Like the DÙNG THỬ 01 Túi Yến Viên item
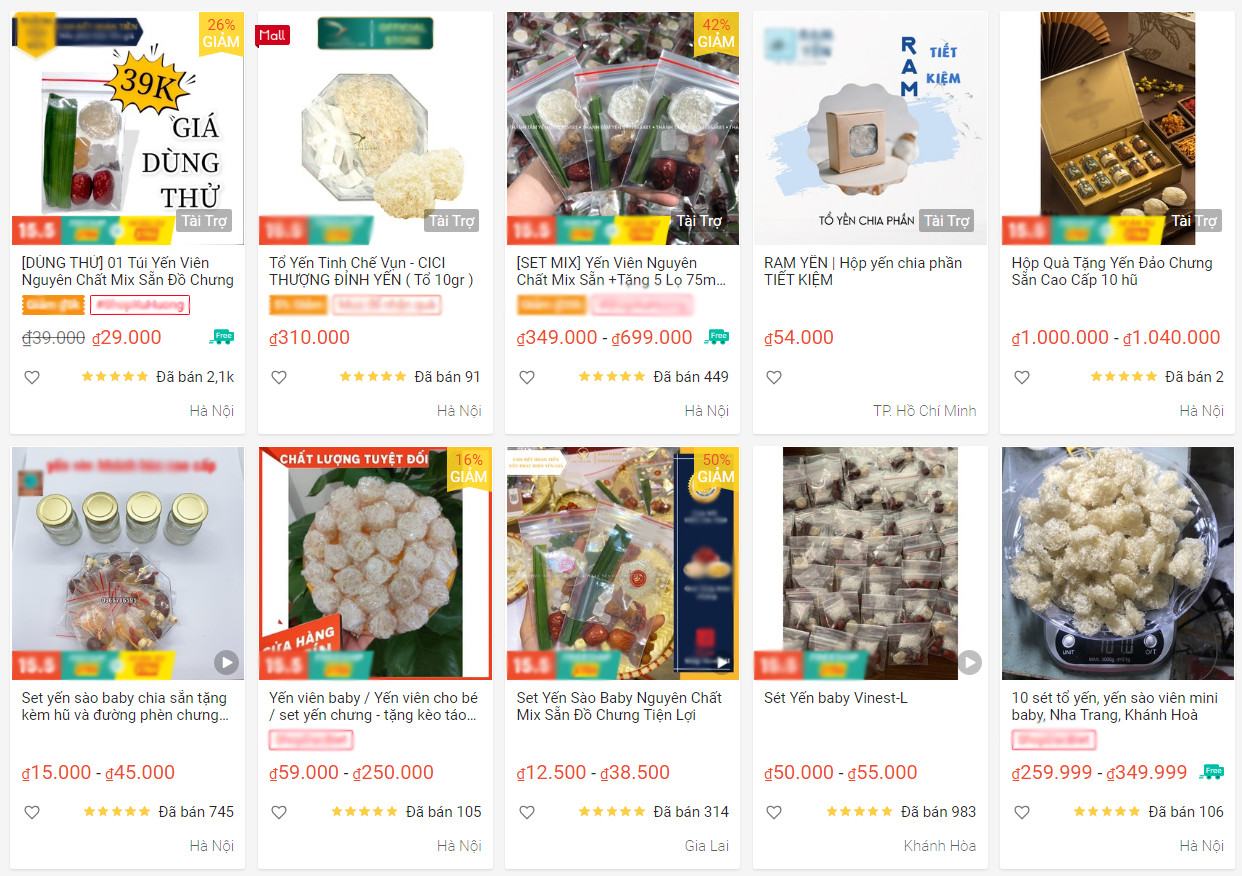 click(x=32, y=377)
